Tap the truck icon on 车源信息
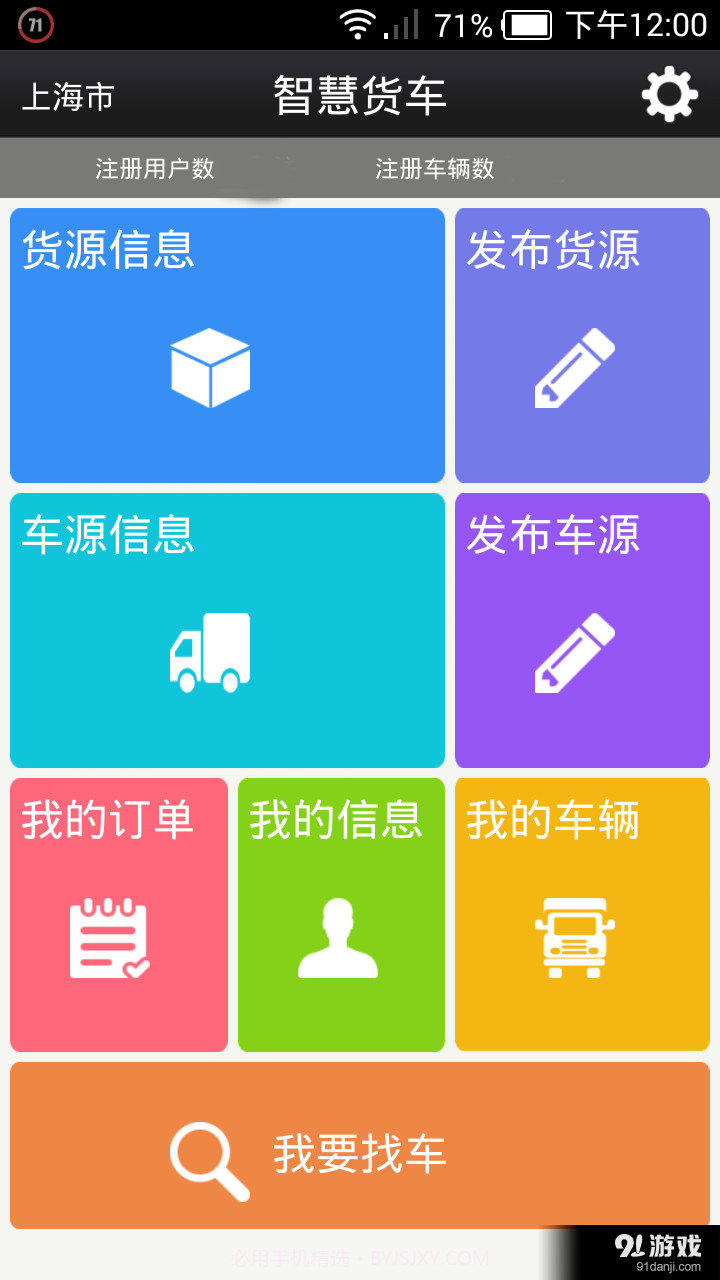Image resolution: width=720 pixels, height=1280 pixels. coord(210,650)
